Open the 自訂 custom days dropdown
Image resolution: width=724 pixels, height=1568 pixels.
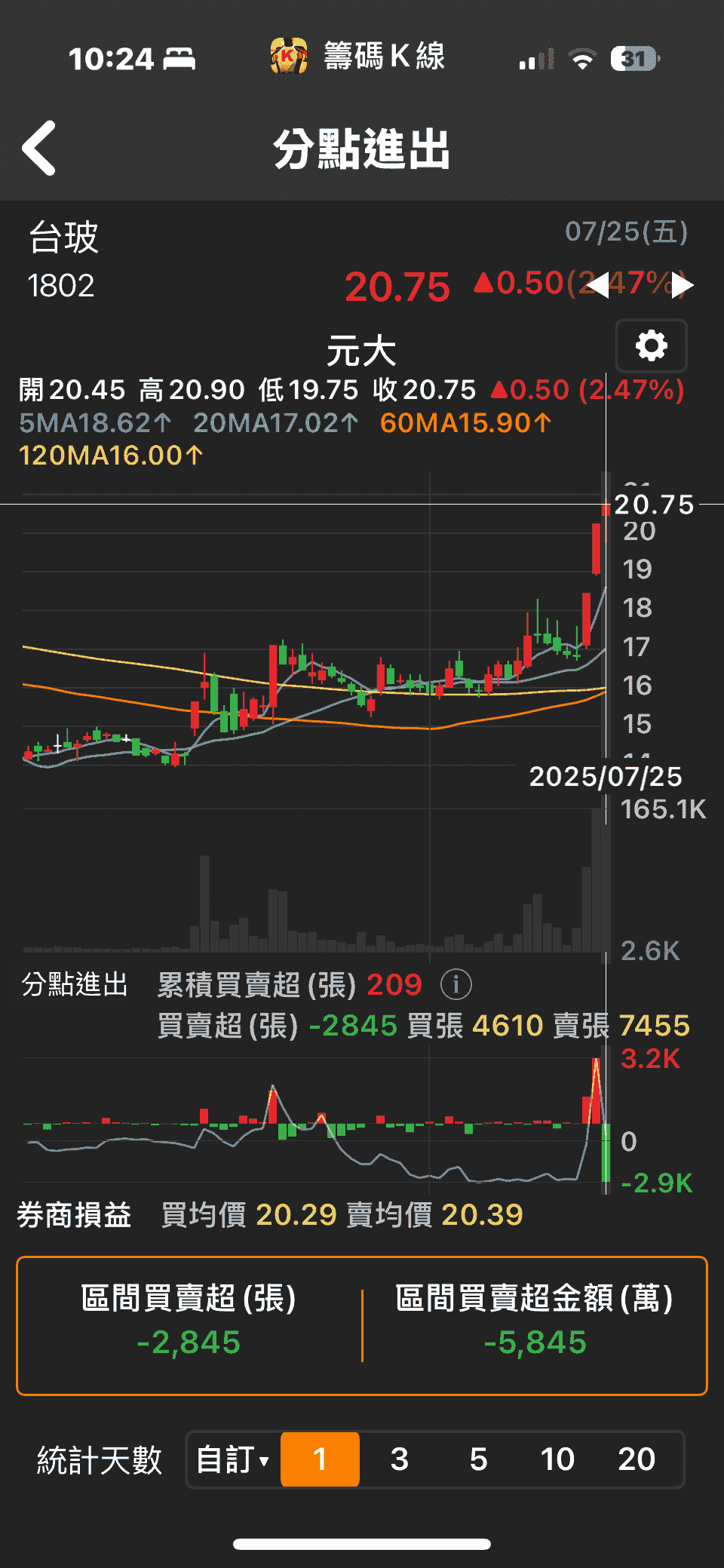tap(233, 1459)
